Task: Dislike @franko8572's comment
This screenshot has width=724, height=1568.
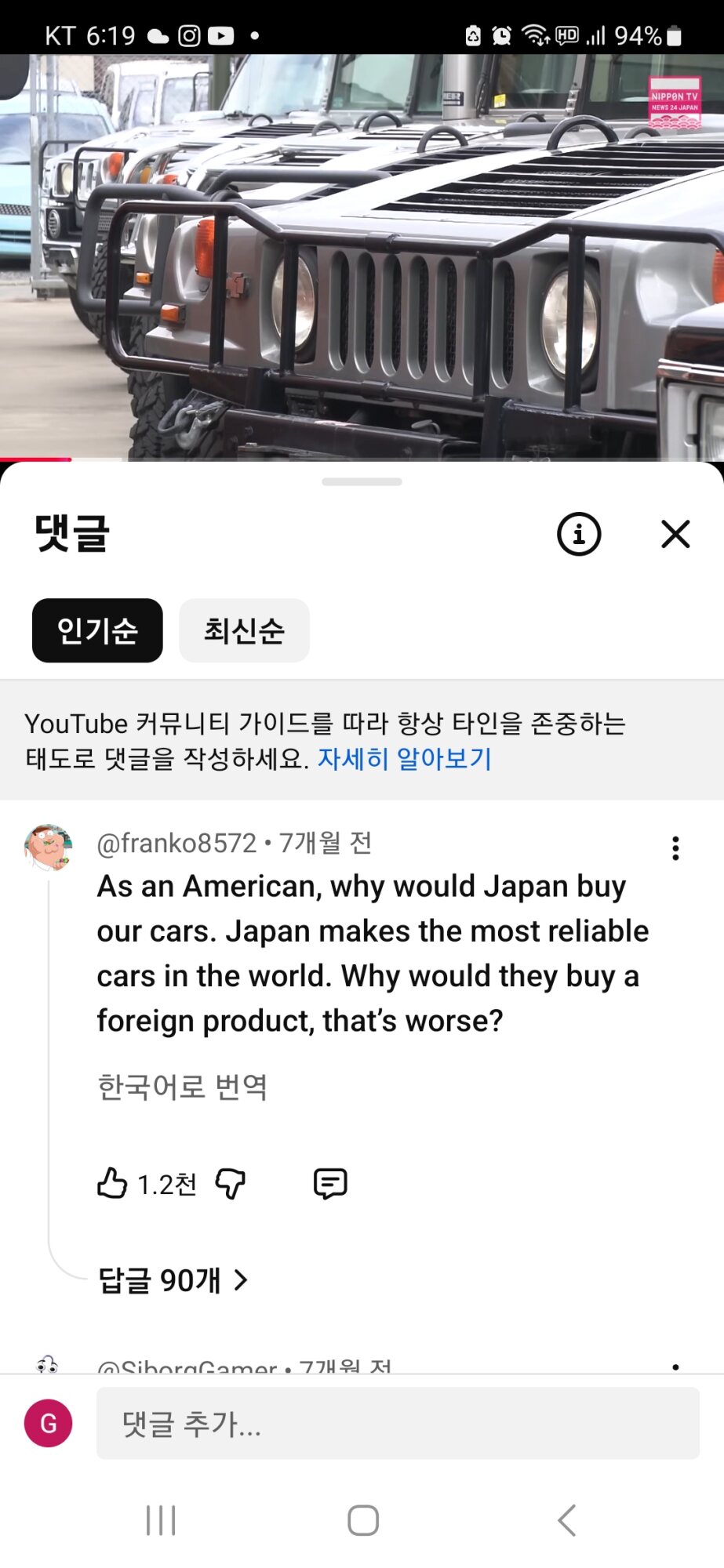Action: (x=231, y=1183)
